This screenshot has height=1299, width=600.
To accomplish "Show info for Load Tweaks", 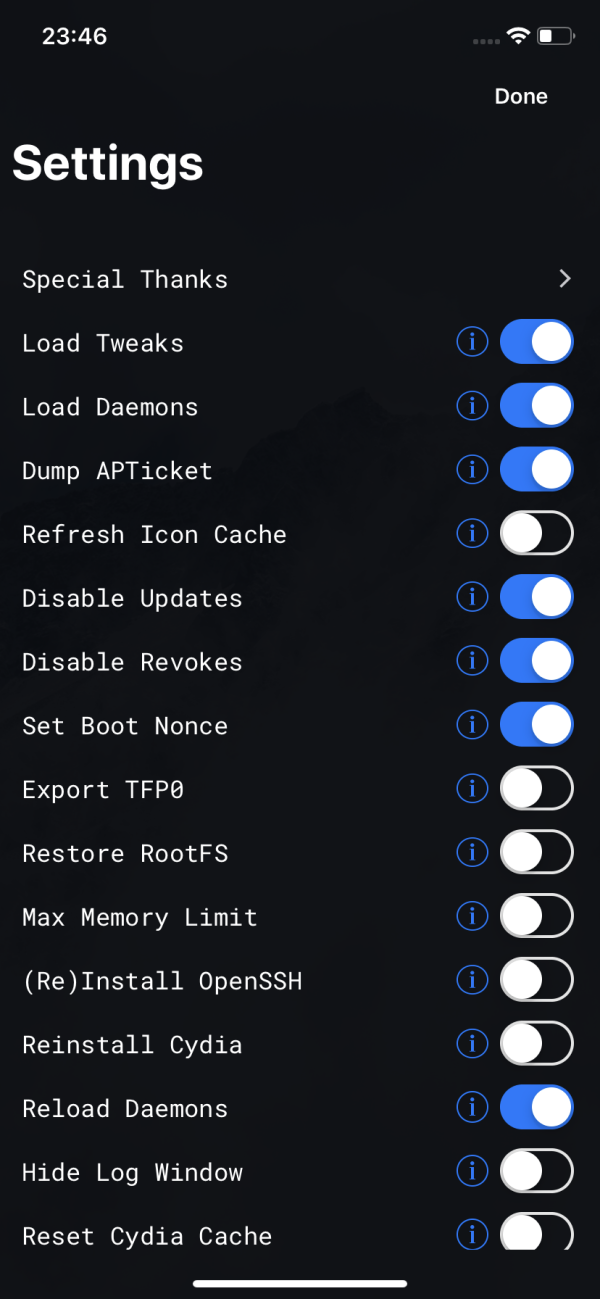I will click(471, 342).
